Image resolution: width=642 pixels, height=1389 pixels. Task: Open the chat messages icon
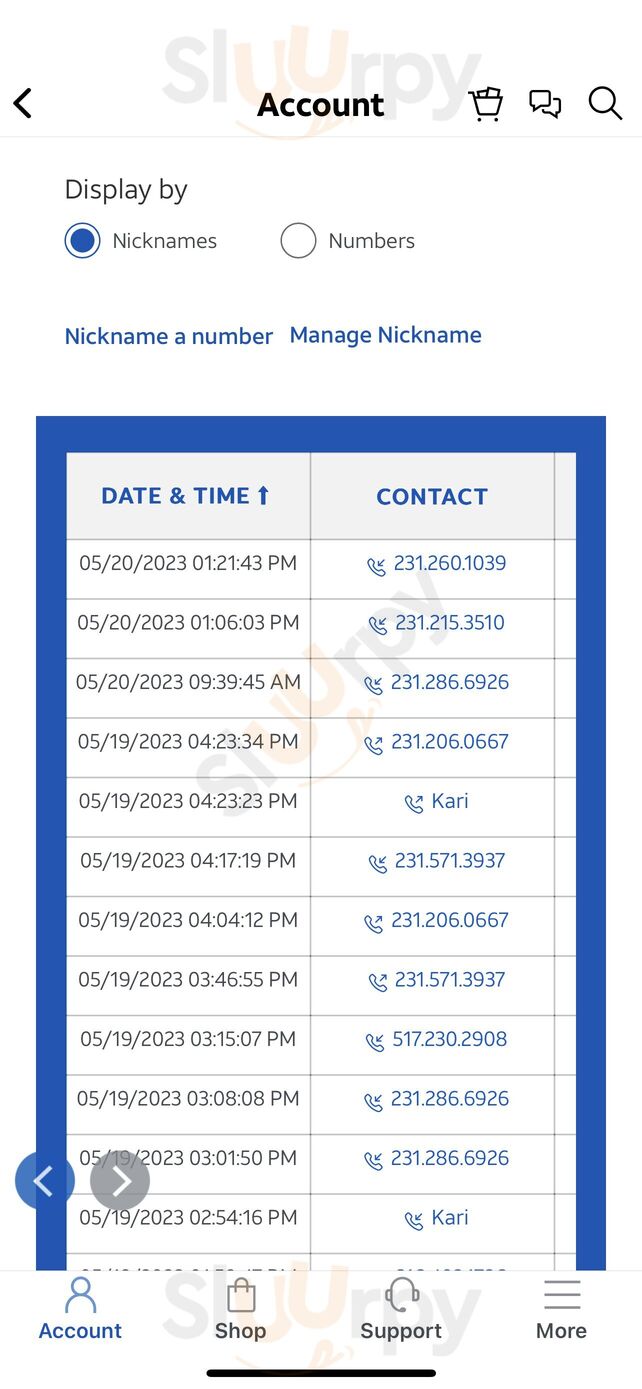coord(545,103)
